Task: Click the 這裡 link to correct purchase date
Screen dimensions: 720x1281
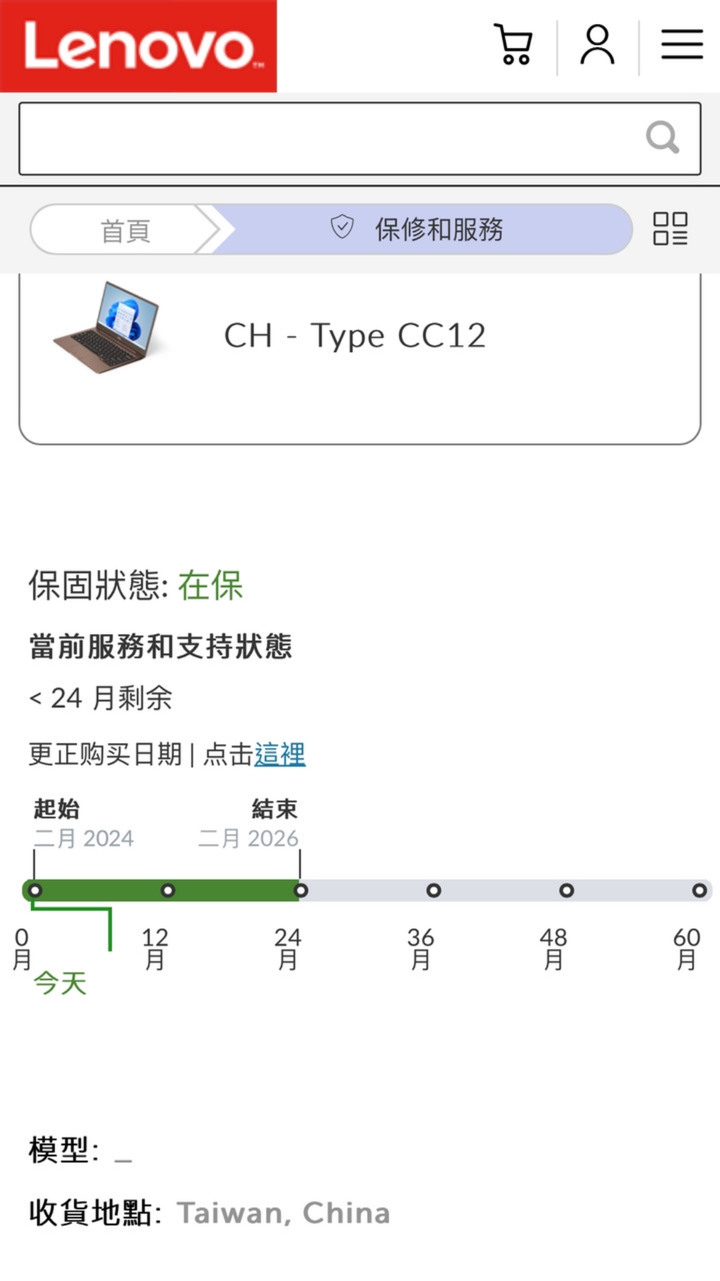Action: [x=280, y=754]
